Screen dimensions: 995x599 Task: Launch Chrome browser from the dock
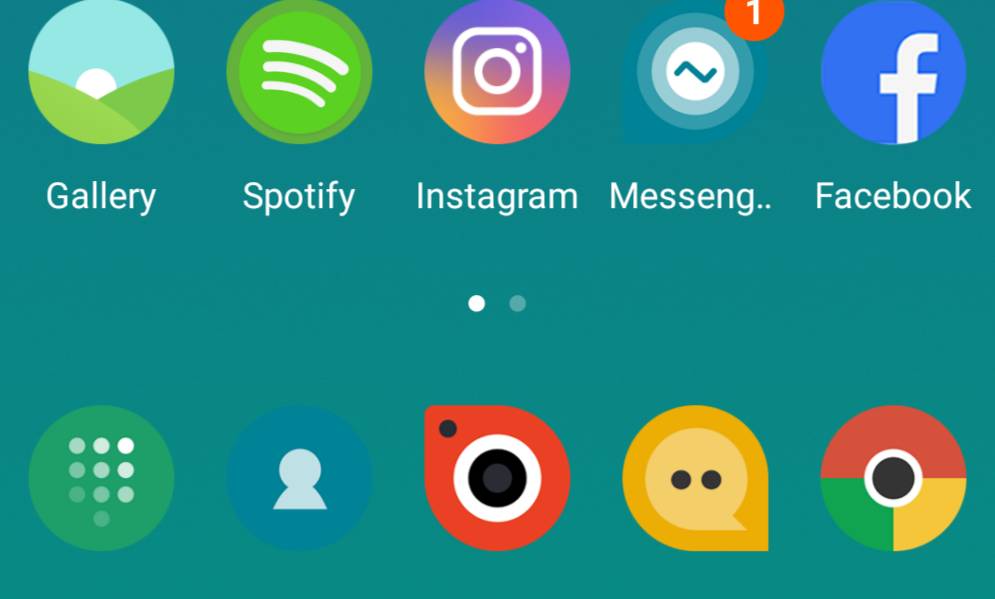click(x=893, y=478)
